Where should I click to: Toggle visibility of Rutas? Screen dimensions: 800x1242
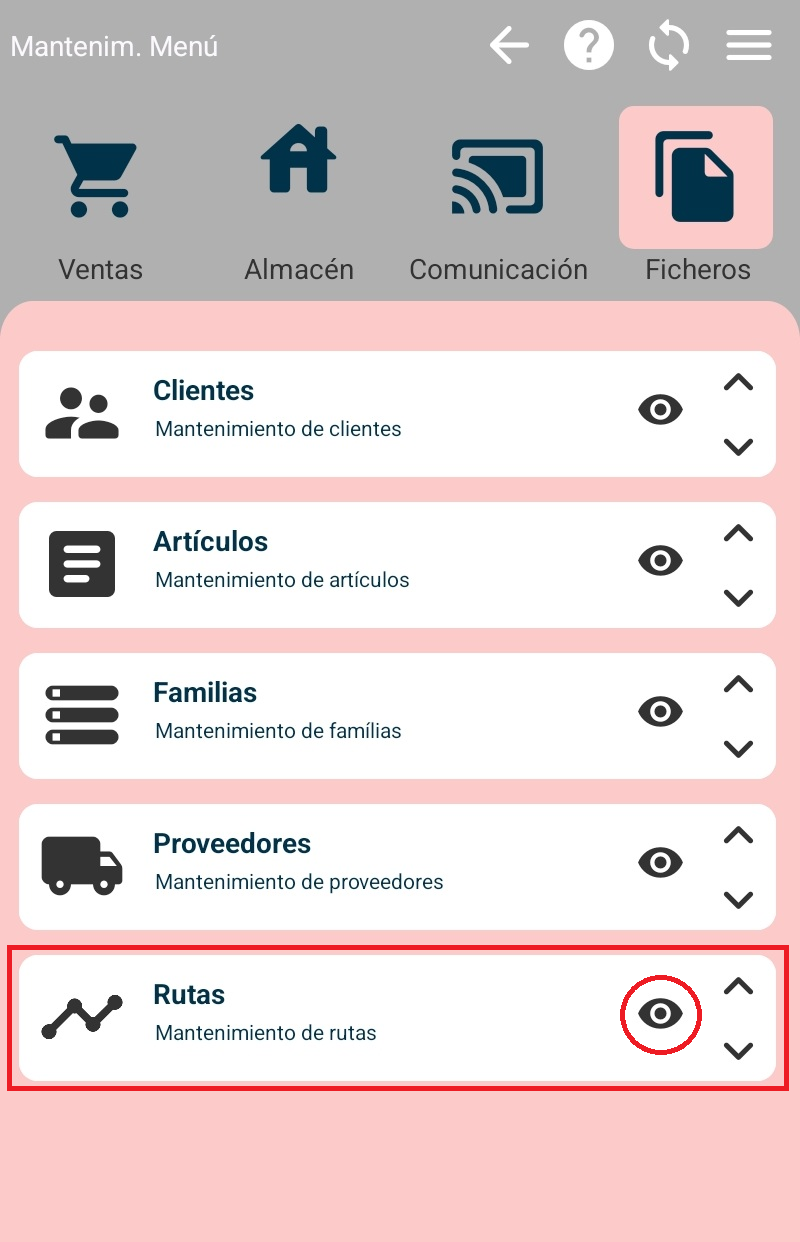tap(660, 1015)
